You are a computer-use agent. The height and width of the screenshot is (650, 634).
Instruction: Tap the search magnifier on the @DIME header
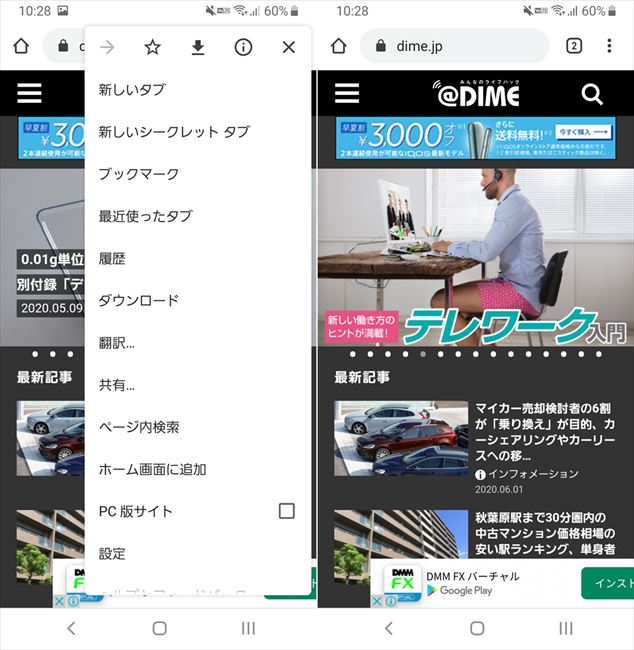click(592, 94)
